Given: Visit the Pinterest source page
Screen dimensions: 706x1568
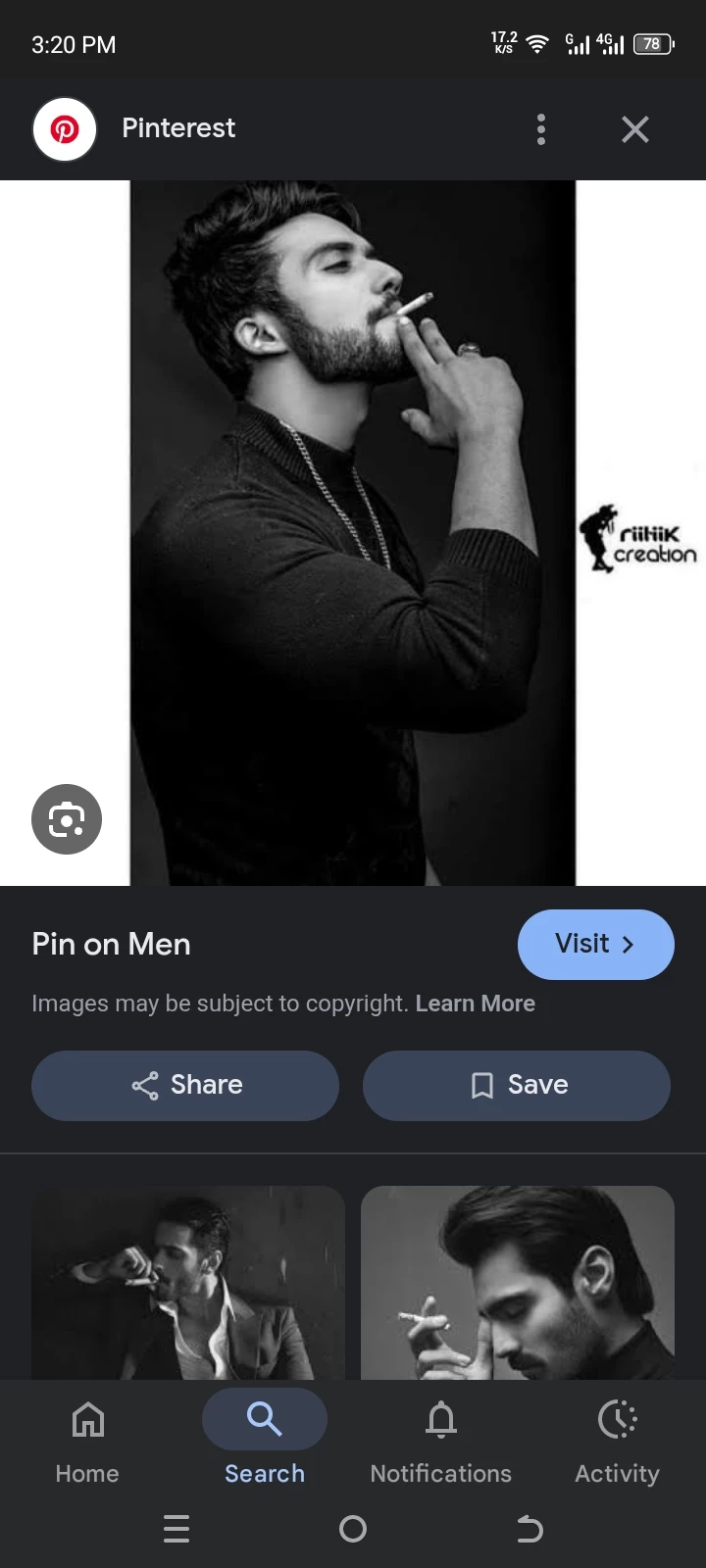Looking at the screenshot, I should [x=595, y=945].
